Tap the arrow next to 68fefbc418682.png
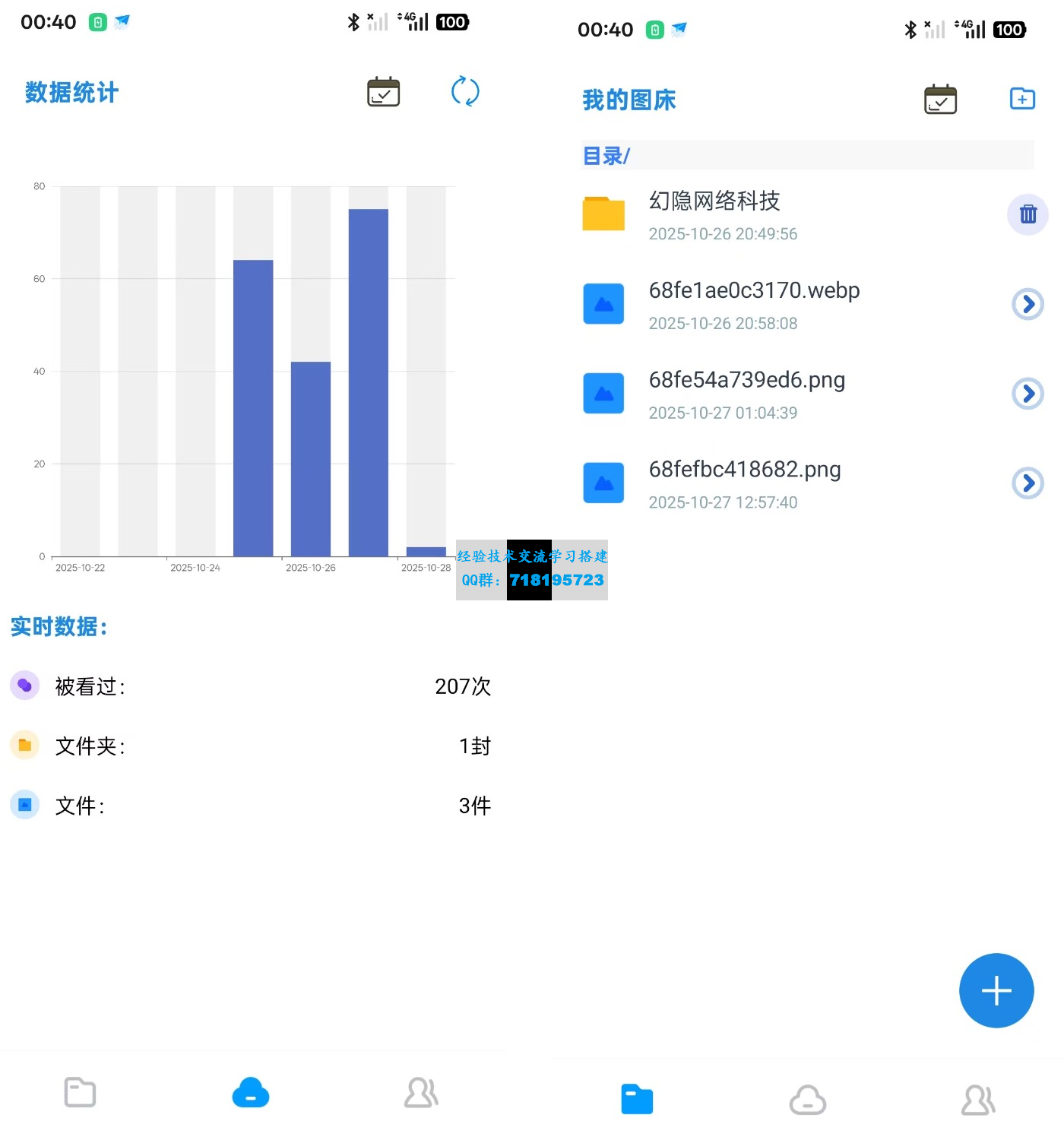Viewport: 1064px width, 1140px height. [x=1028, y=483]
